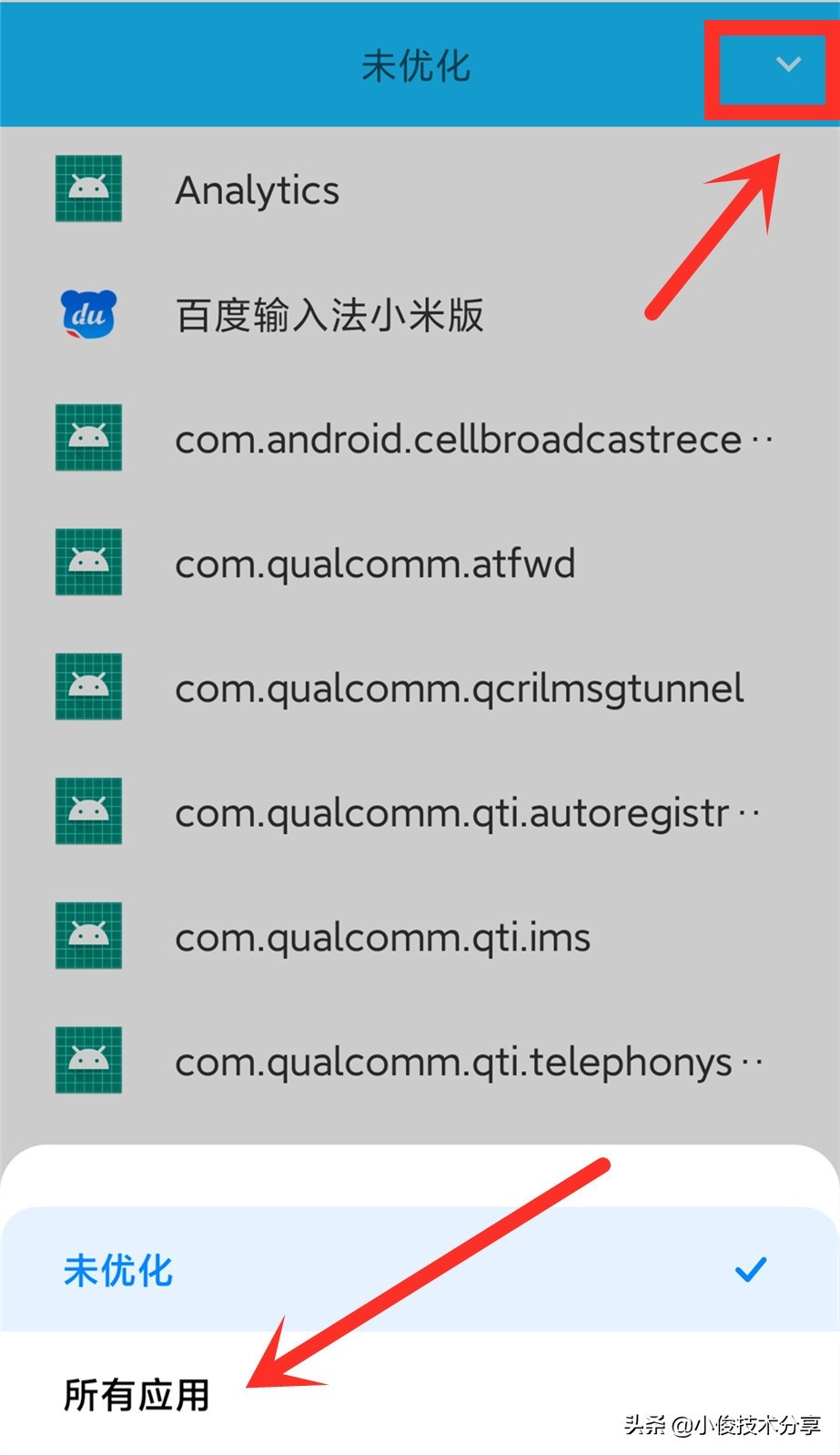Expand the dropdown chevron in header
This screenshot has height=1455, width=840.
(x=787, y=65)
